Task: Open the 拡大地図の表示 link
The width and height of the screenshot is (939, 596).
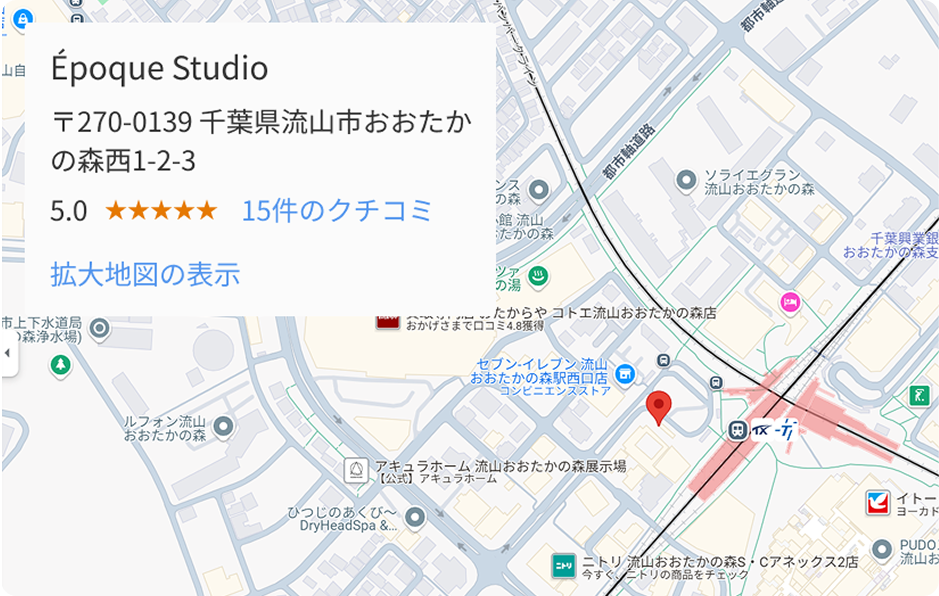Action: tap(145, 274)
